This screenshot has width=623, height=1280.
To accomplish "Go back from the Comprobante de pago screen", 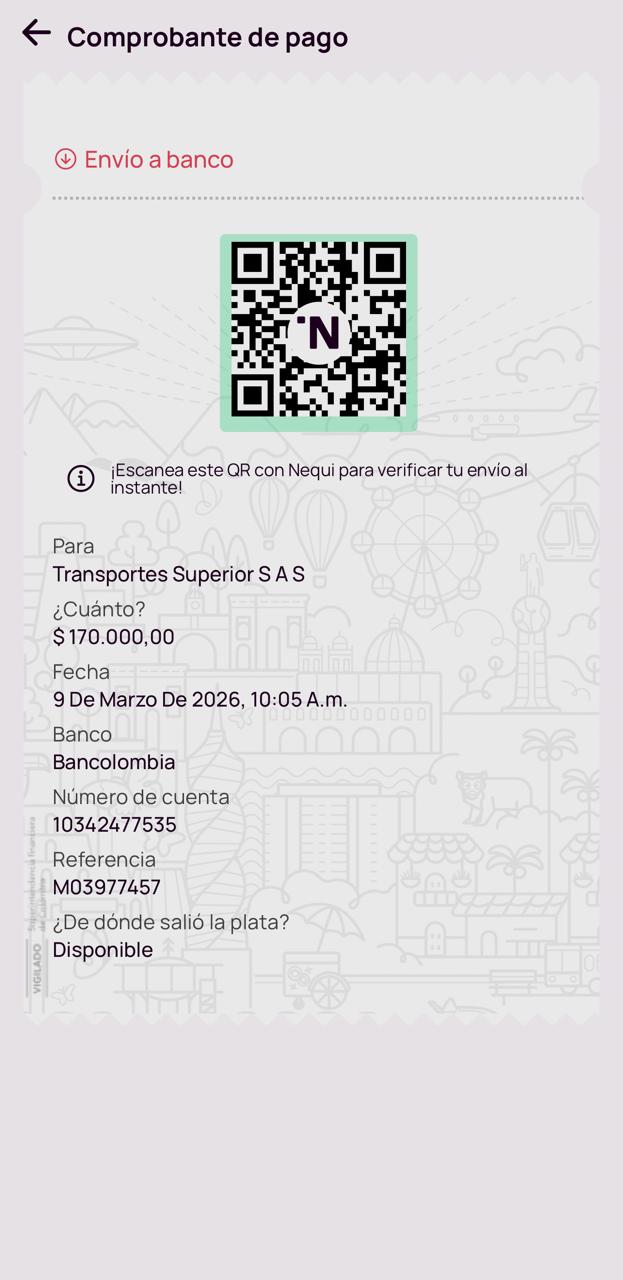I will point(36,33).
